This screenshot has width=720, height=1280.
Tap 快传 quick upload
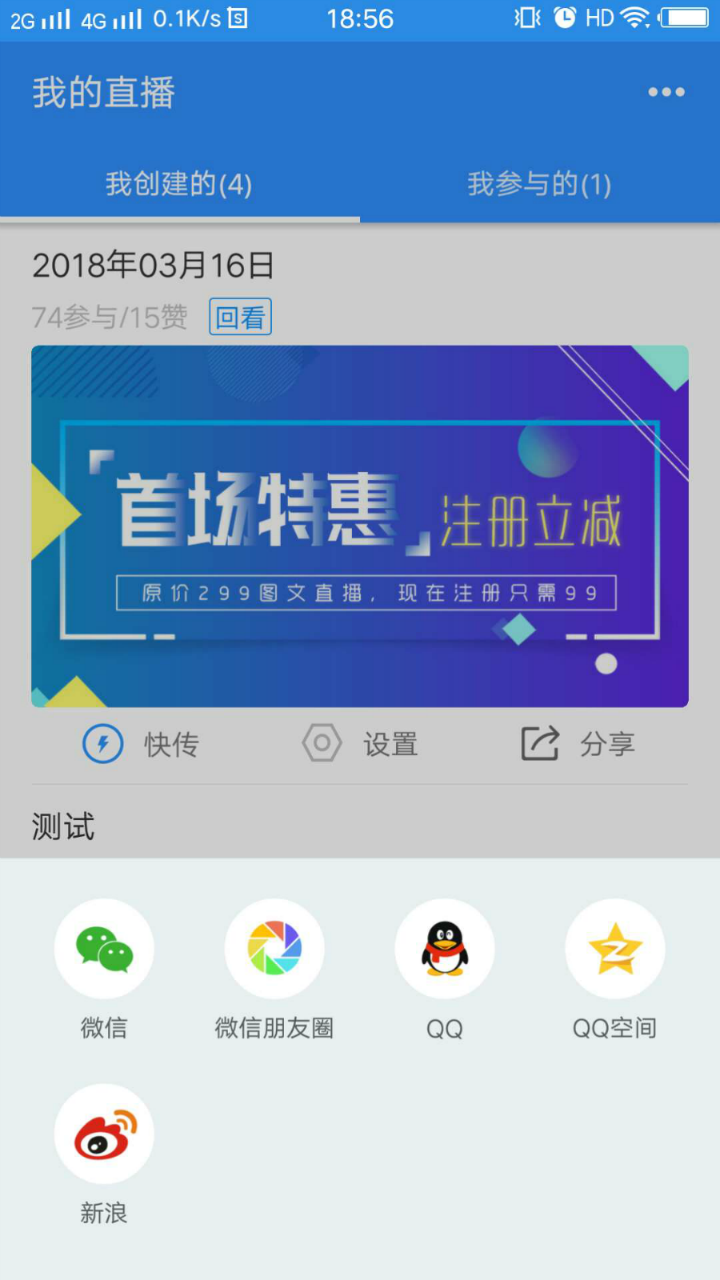tap(140, 744)
